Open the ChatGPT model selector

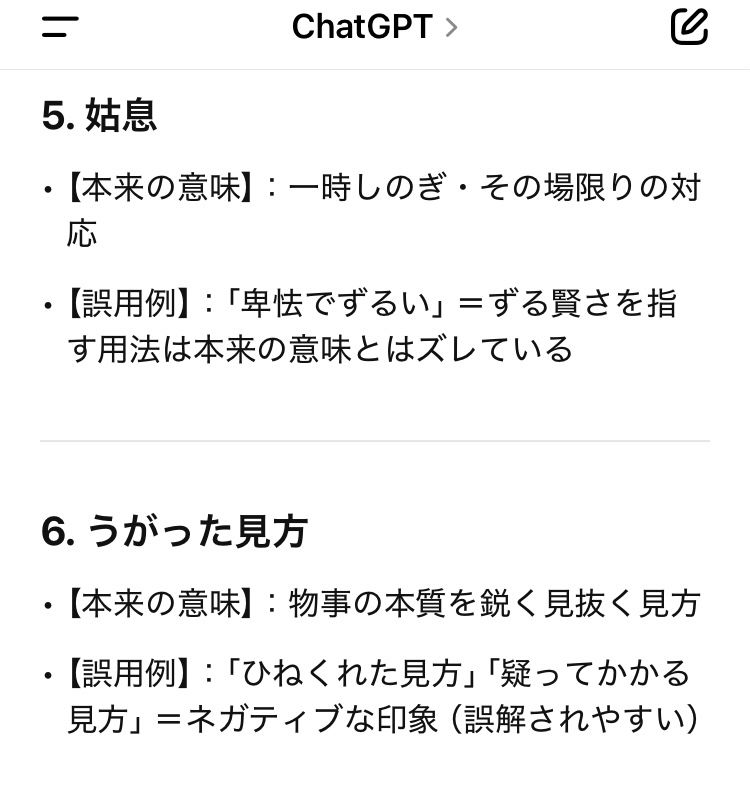pos(374,27)
